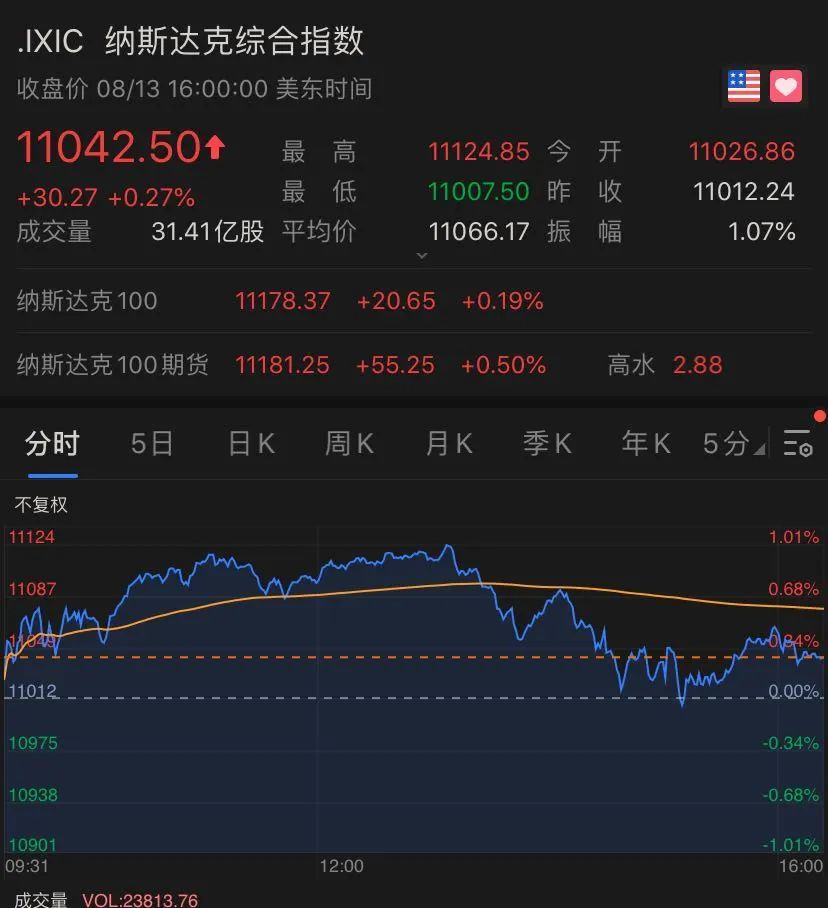The image size is (828, 908).
Task: Open the 5分 minute interval dropdown
Action: tap(733, 444)
